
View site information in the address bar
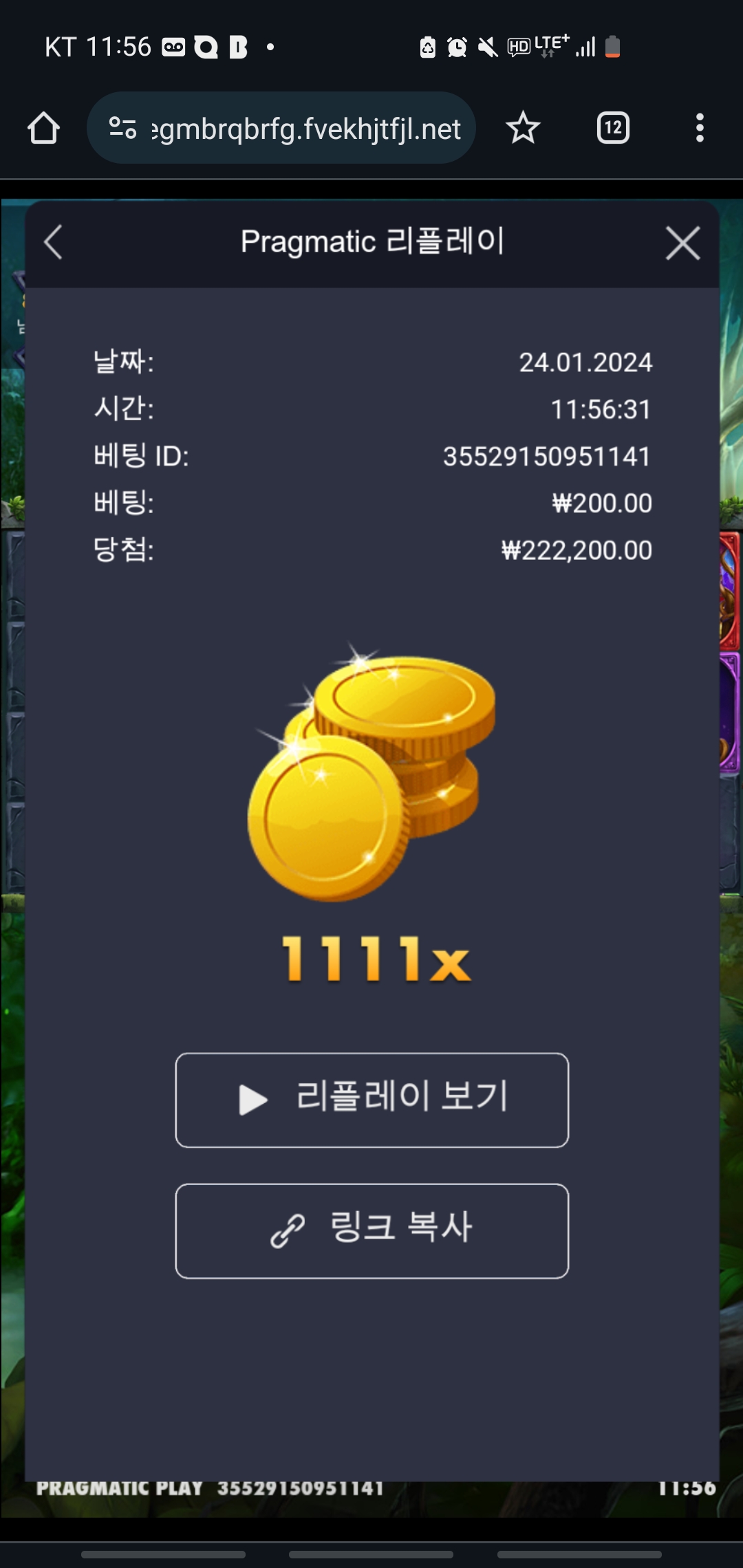click(x=122, y=129)
